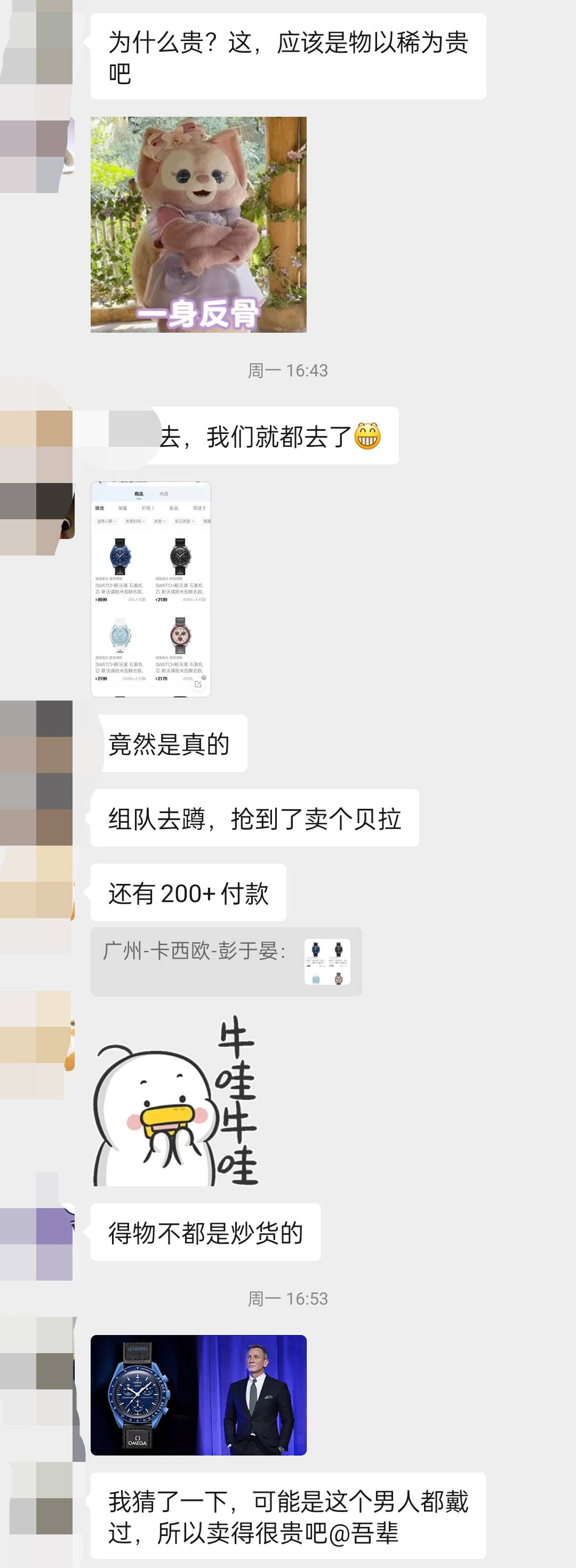Open the Swatch watch listing screenshot image

tap(150, 589)
